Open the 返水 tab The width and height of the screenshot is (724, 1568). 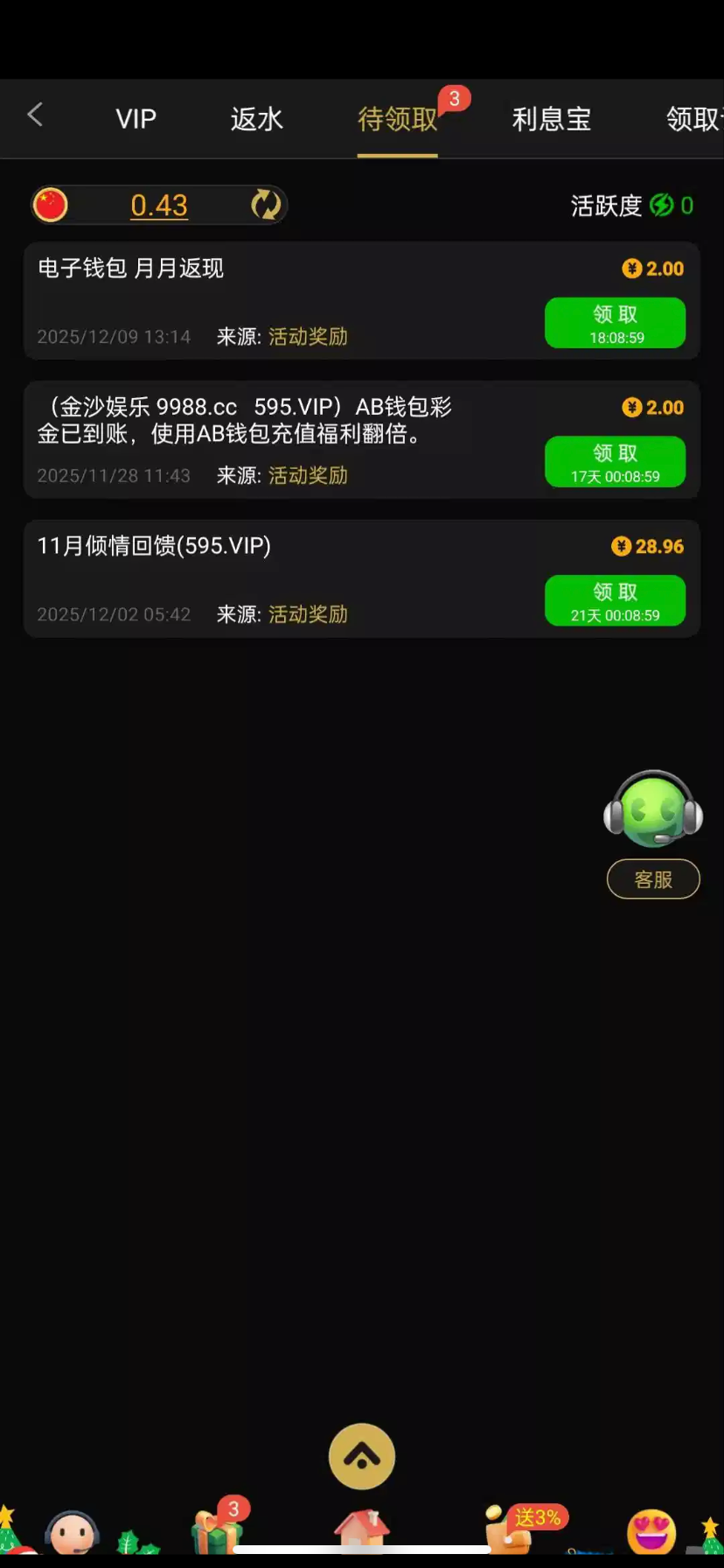[x=256, y=119]
